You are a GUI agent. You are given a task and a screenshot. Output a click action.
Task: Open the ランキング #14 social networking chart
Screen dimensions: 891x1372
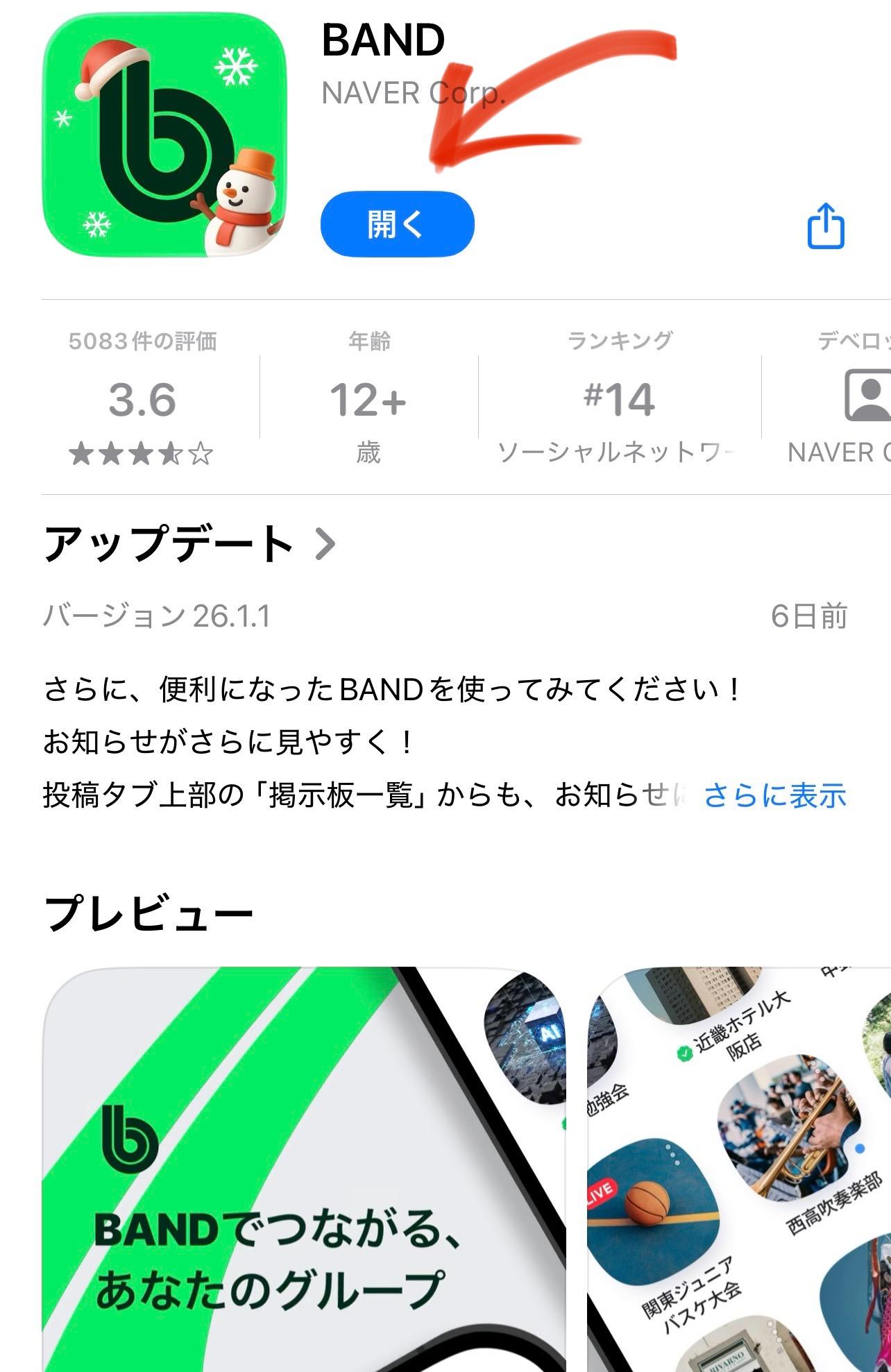click(x=619, y=400)
